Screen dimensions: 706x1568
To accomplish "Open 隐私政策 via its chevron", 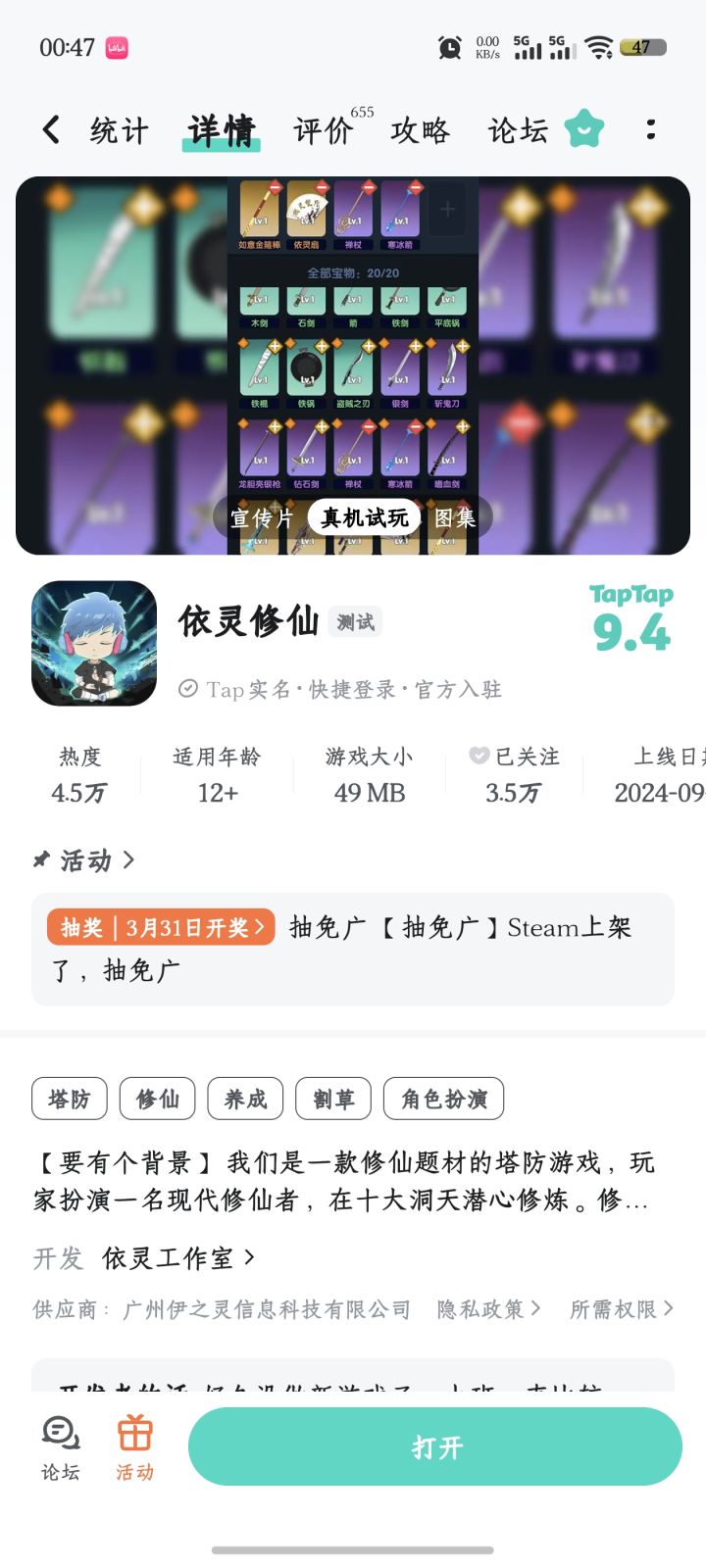I will (x=536, y=1308).
